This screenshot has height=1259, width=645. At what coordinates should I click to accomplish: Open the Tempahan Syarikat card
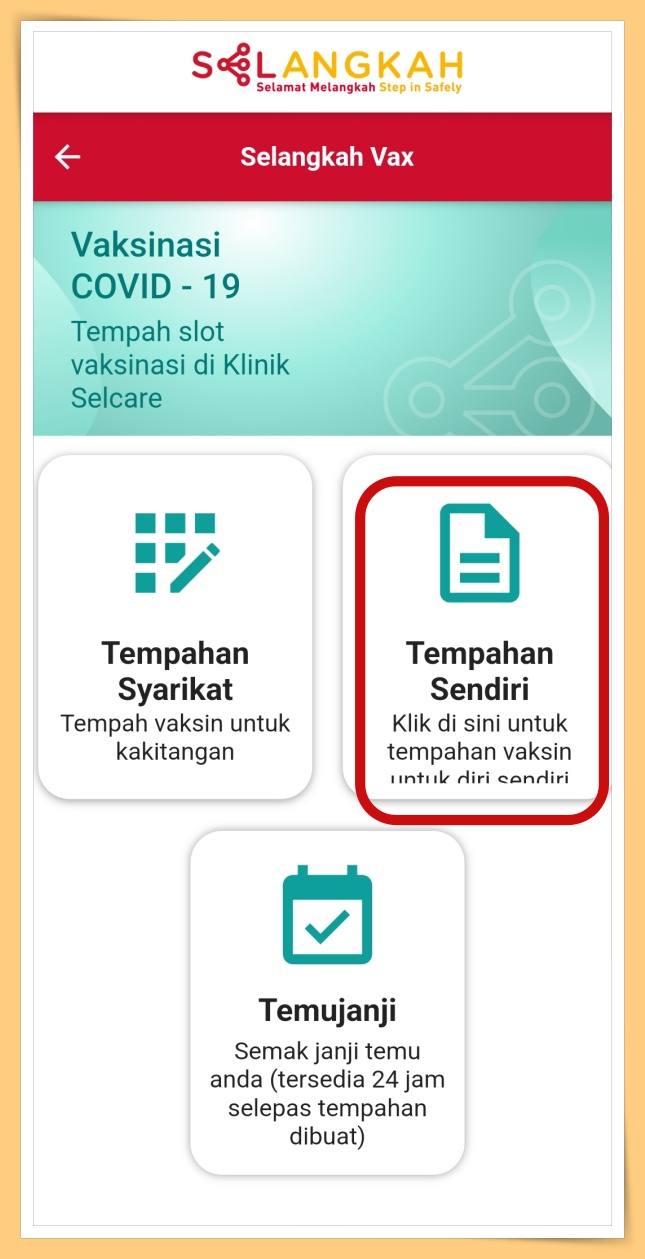(175, 627)
